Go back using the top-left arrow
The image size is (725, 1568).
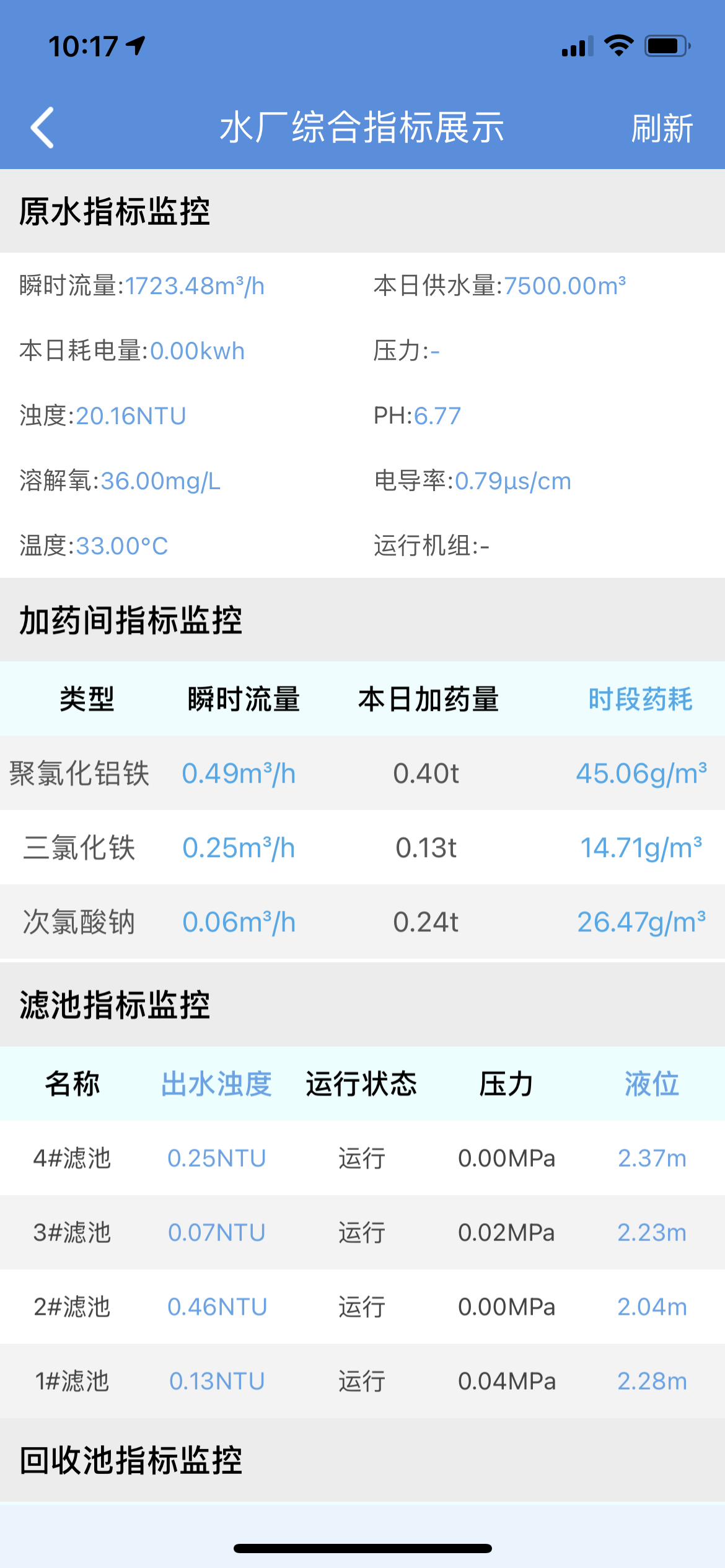pos(42,128)
